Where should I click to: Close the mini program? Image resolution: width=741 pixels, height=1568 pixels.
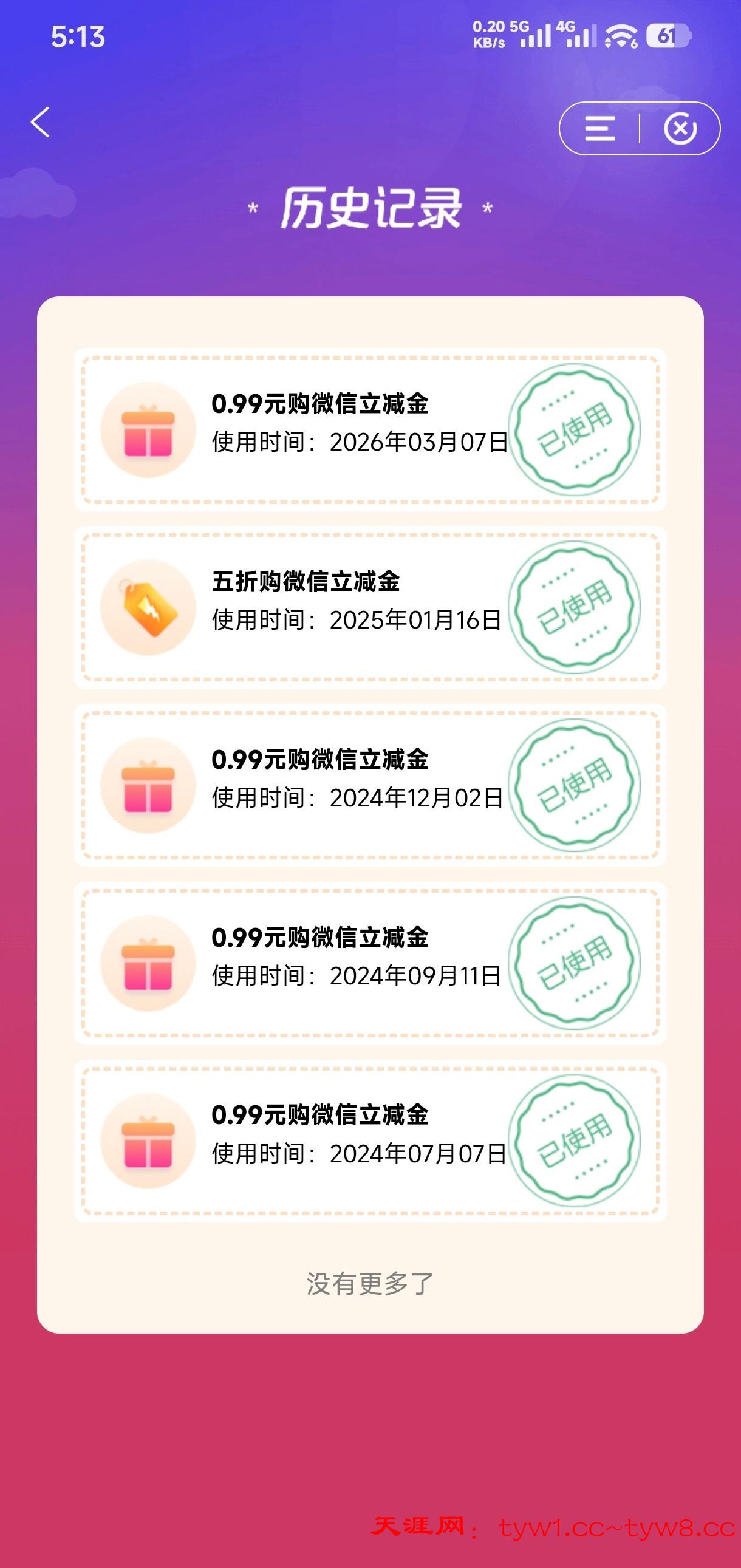click(680, 128)
